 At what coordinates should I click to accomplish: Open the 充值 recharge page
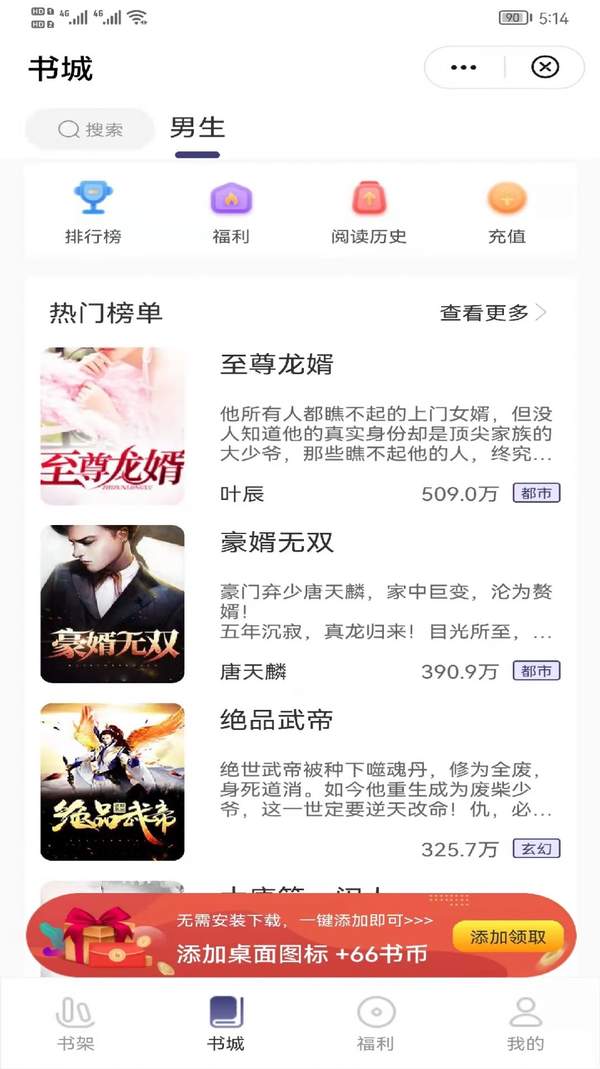[507, 213]
